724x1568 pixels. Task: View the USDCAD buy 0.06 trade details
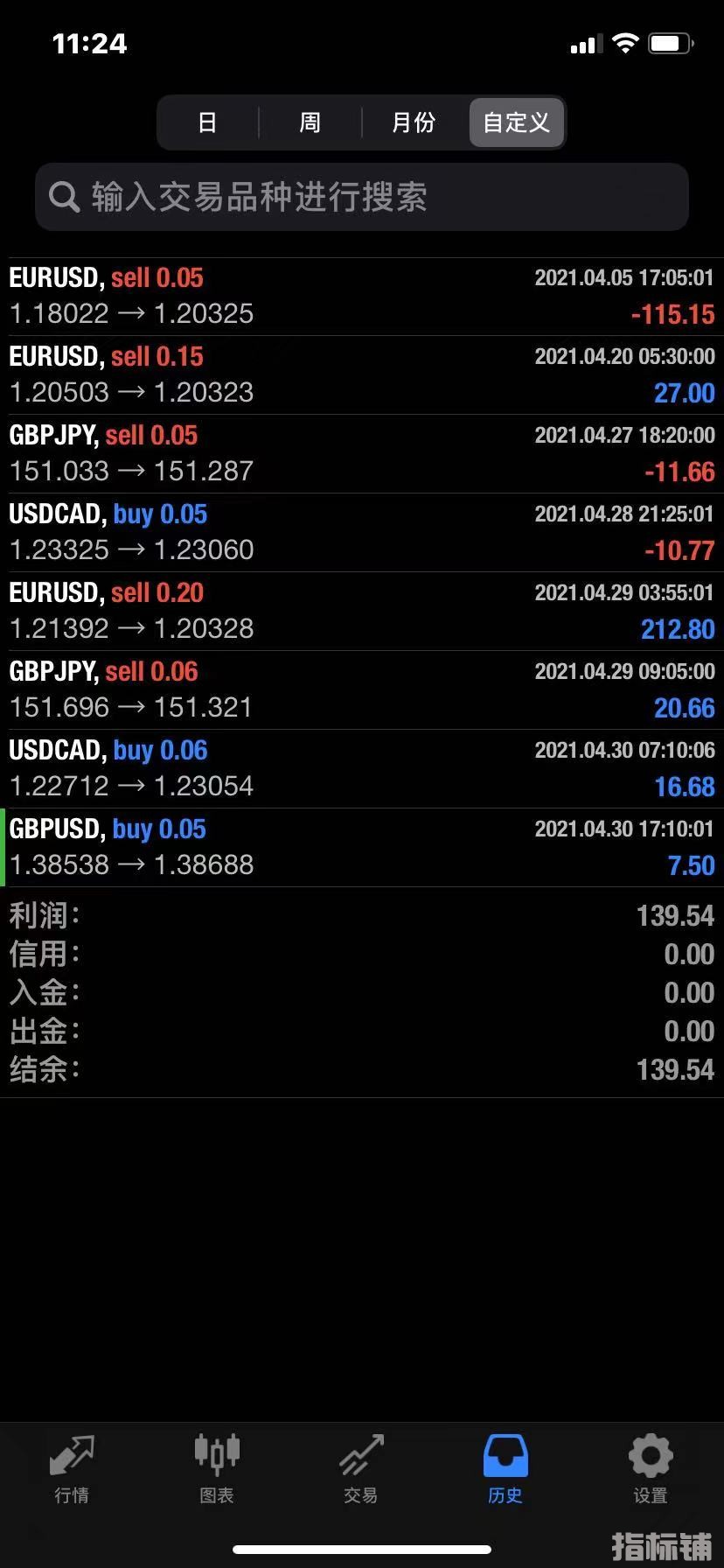tap(362, 768)
